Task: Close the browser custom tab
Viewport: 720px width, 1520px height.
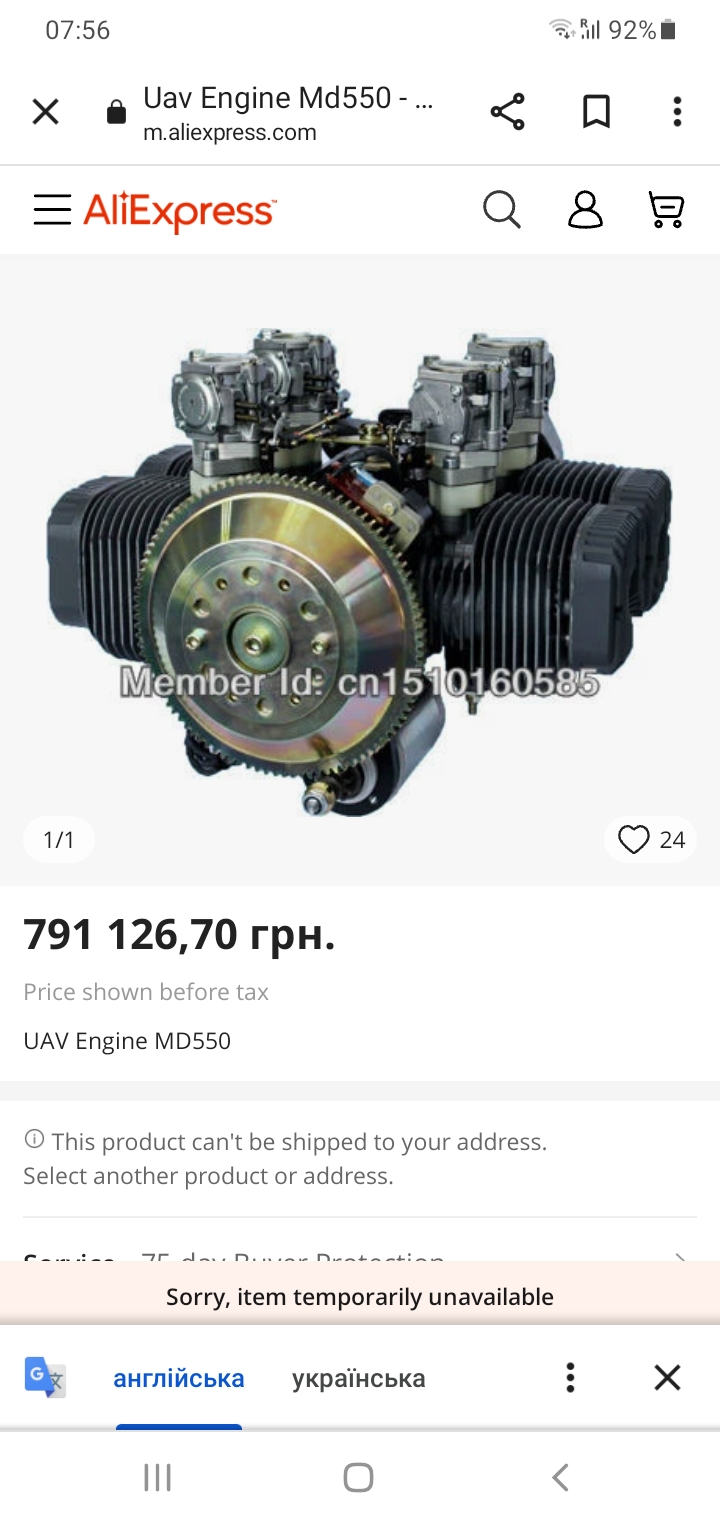Action: [46, 112]
